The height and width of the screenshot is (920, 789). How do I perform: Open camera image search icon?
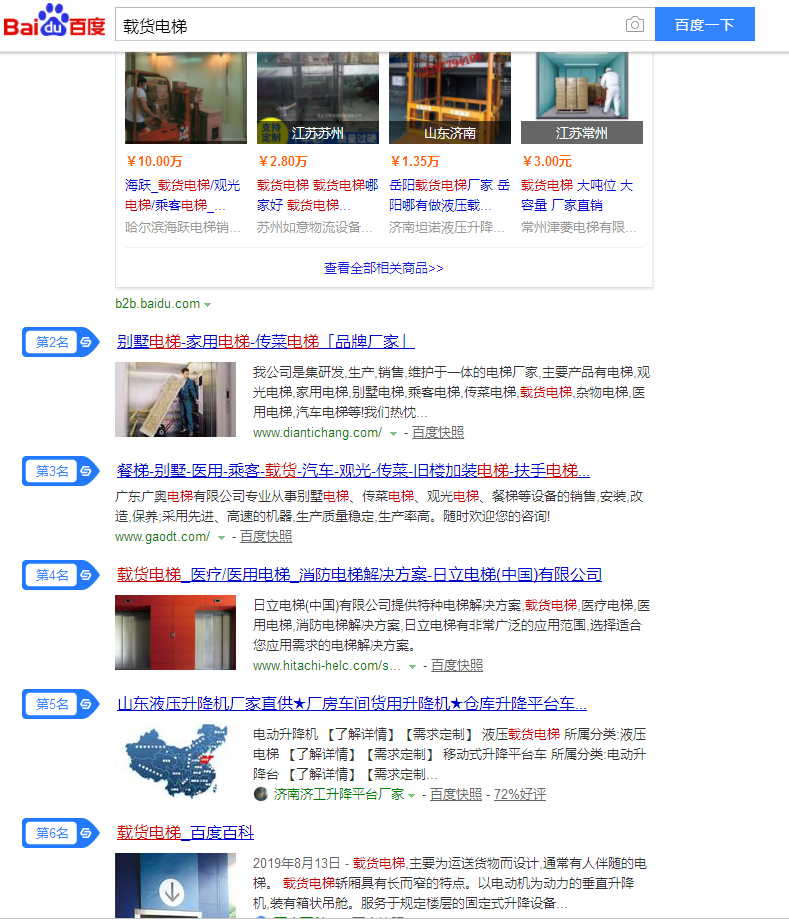tap(635, 25)
